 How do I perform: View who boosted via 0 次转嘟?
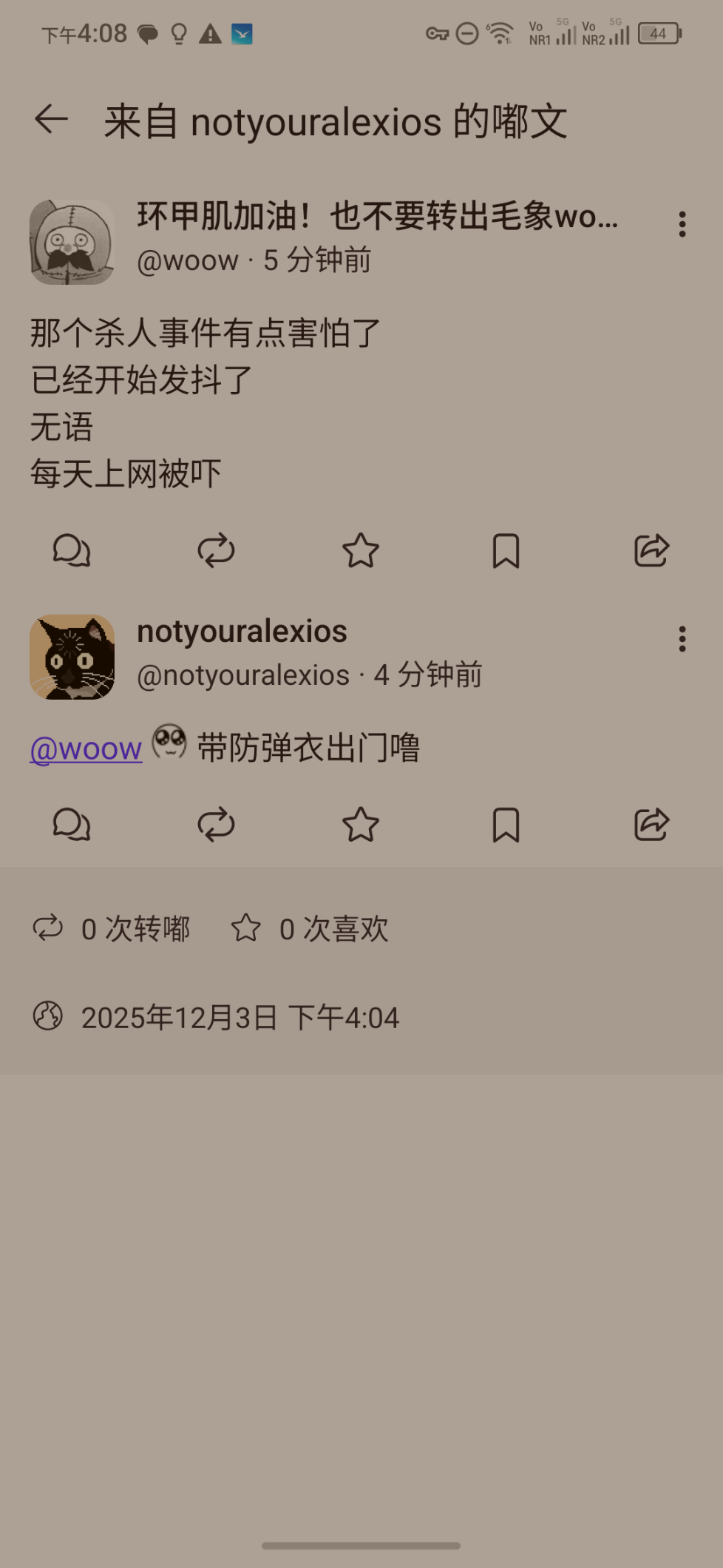(x=112, y=929)
